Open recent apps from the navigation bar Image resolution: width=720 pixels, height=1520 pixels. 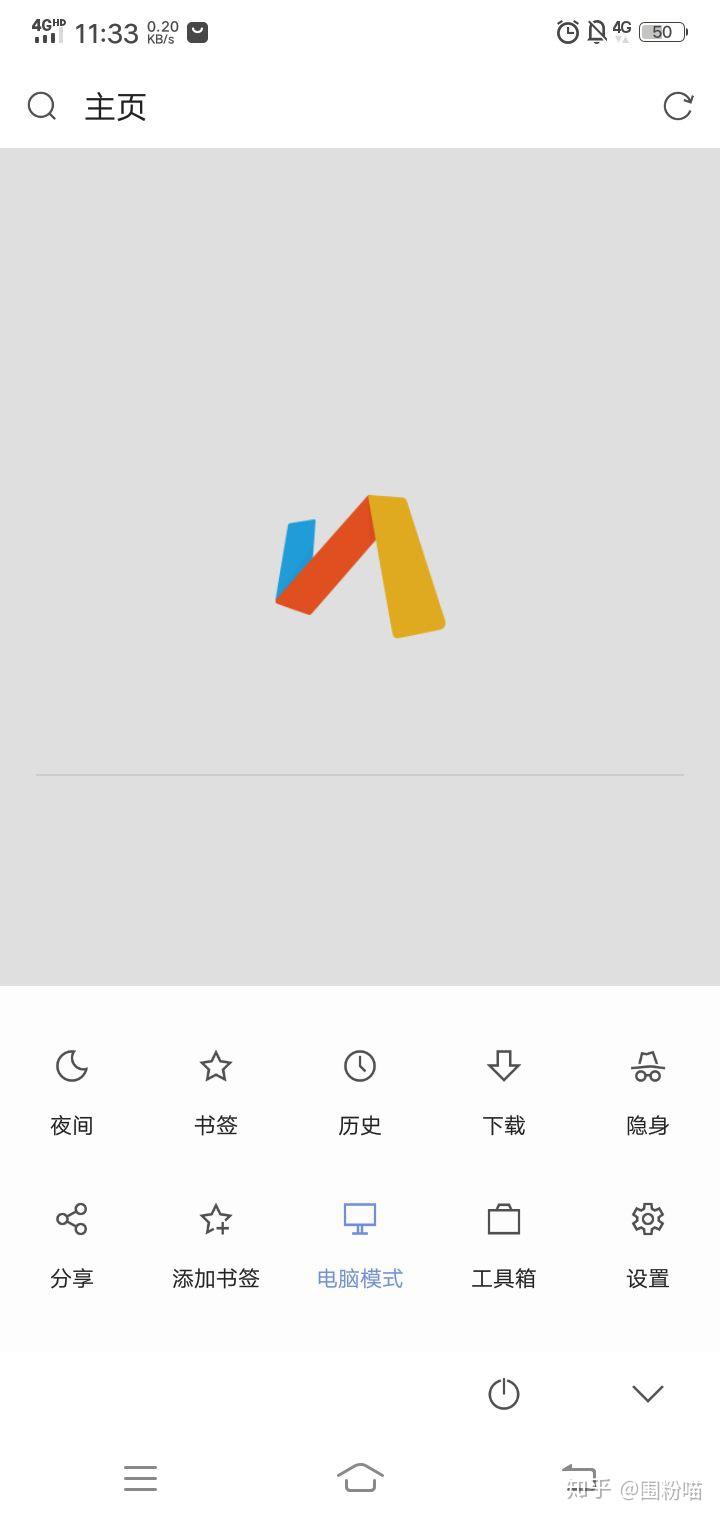(140, 1477)
